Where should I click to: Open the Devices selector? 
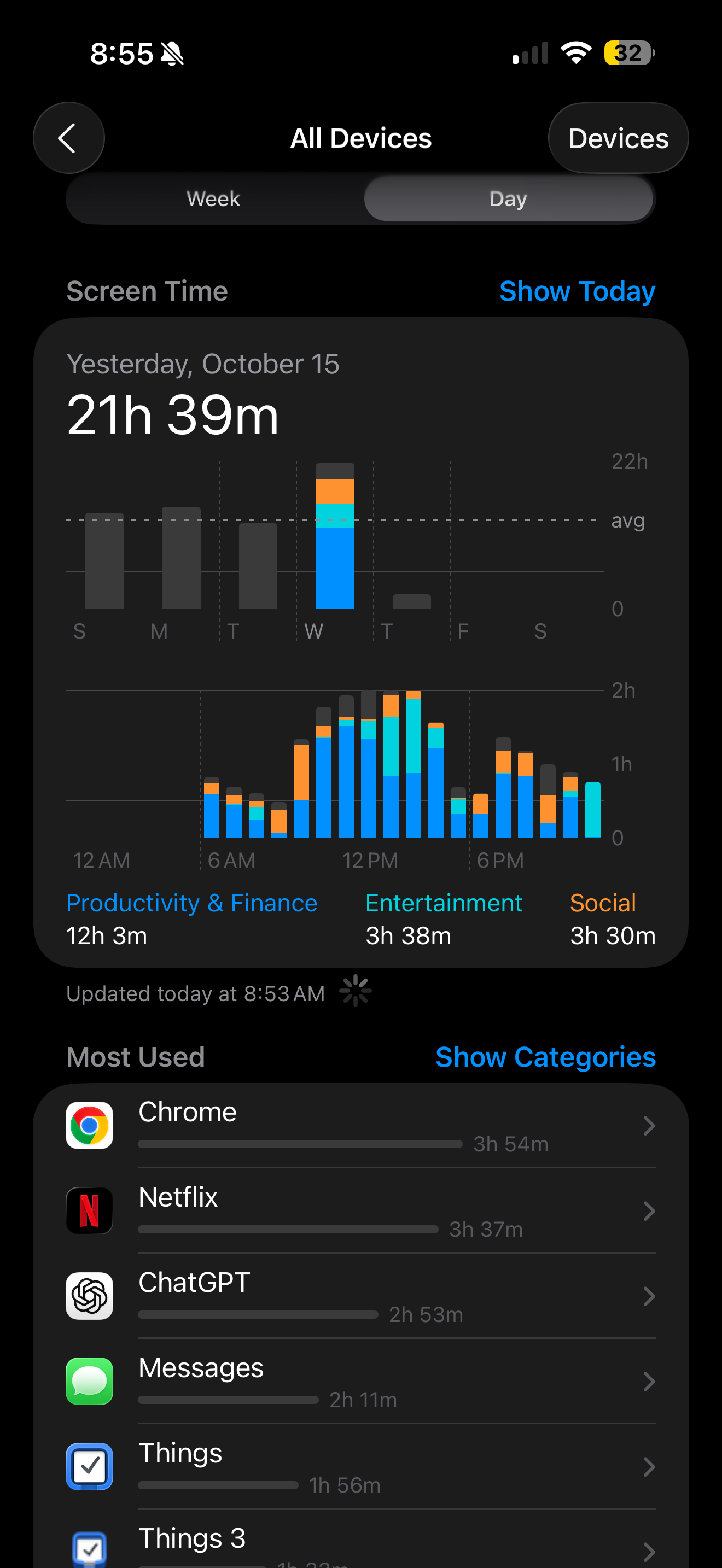tap(618, 138)
